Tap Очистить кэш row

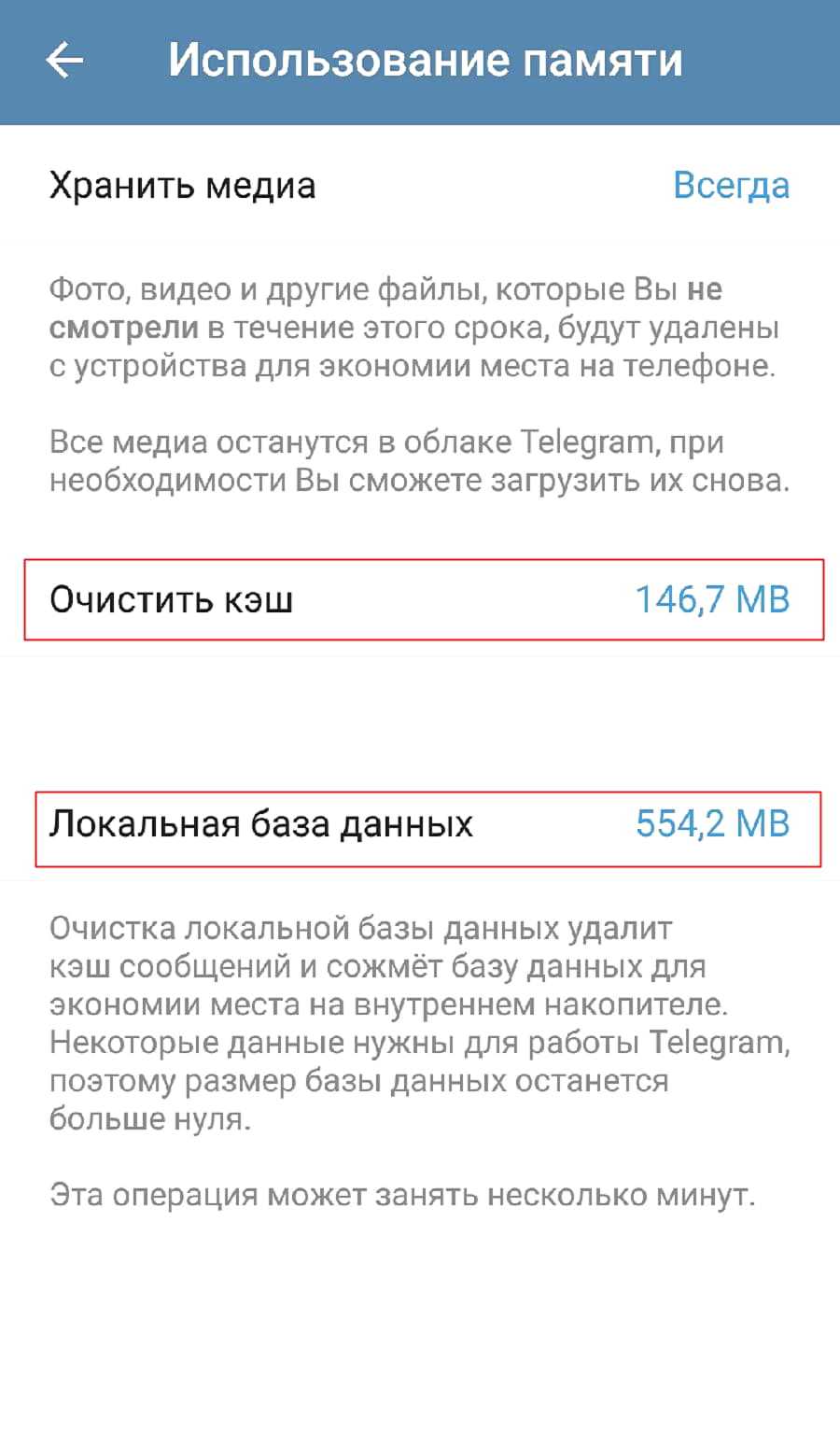coord(420,599)
